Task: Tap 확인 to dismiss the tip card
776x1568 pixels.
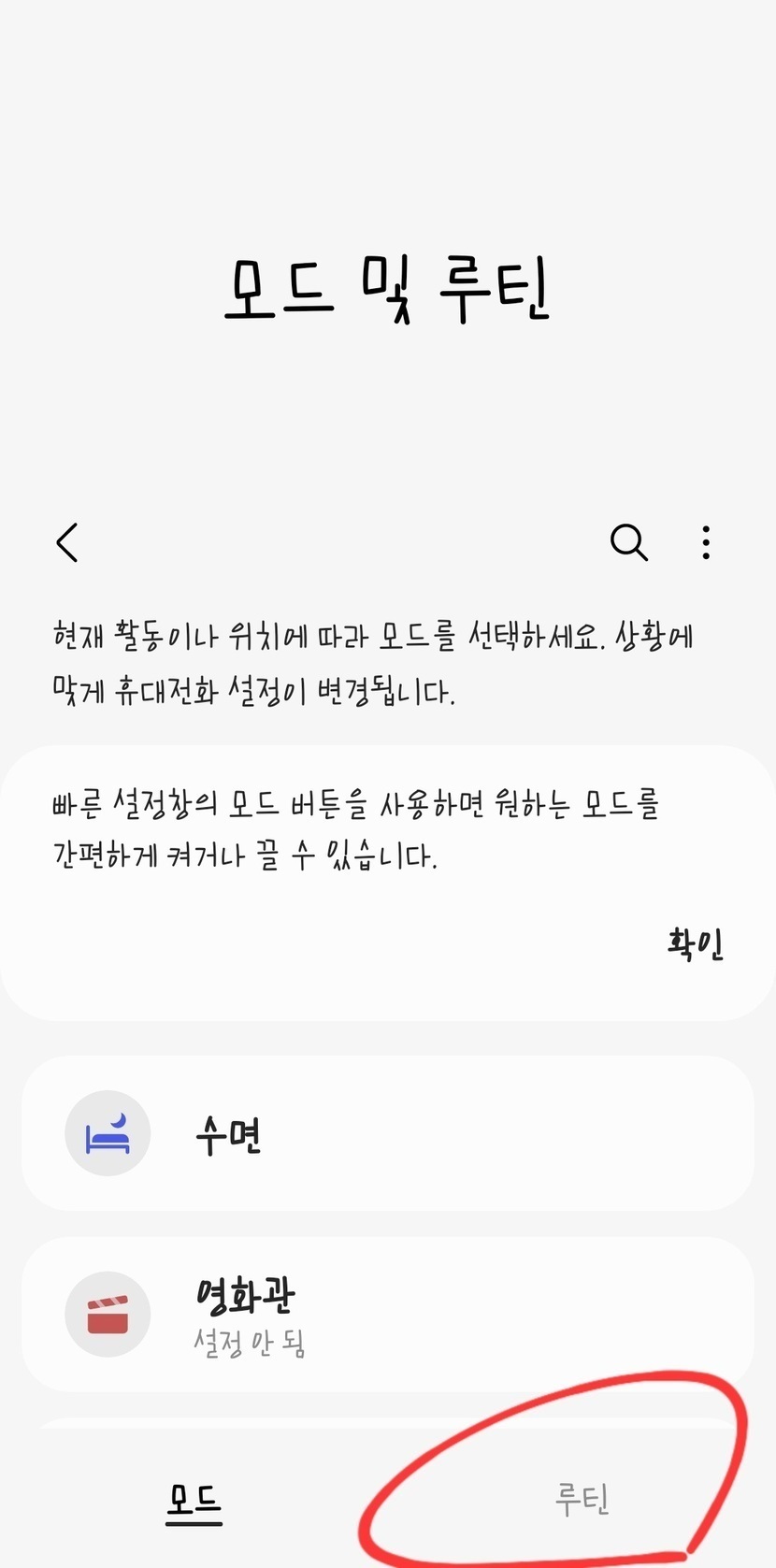Action: point(696,943)
